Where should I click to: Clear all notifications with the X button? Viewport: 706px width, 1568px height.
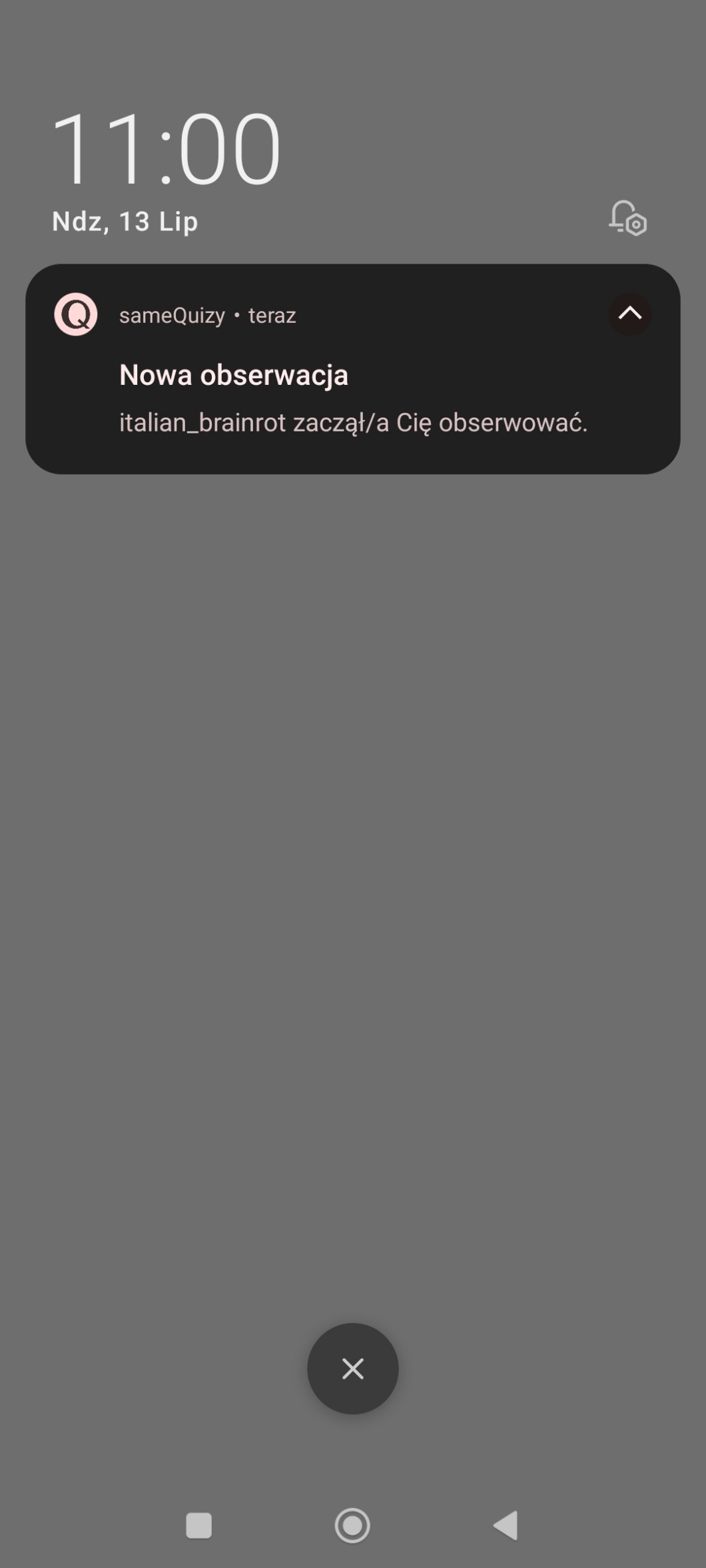point(352,1368)
